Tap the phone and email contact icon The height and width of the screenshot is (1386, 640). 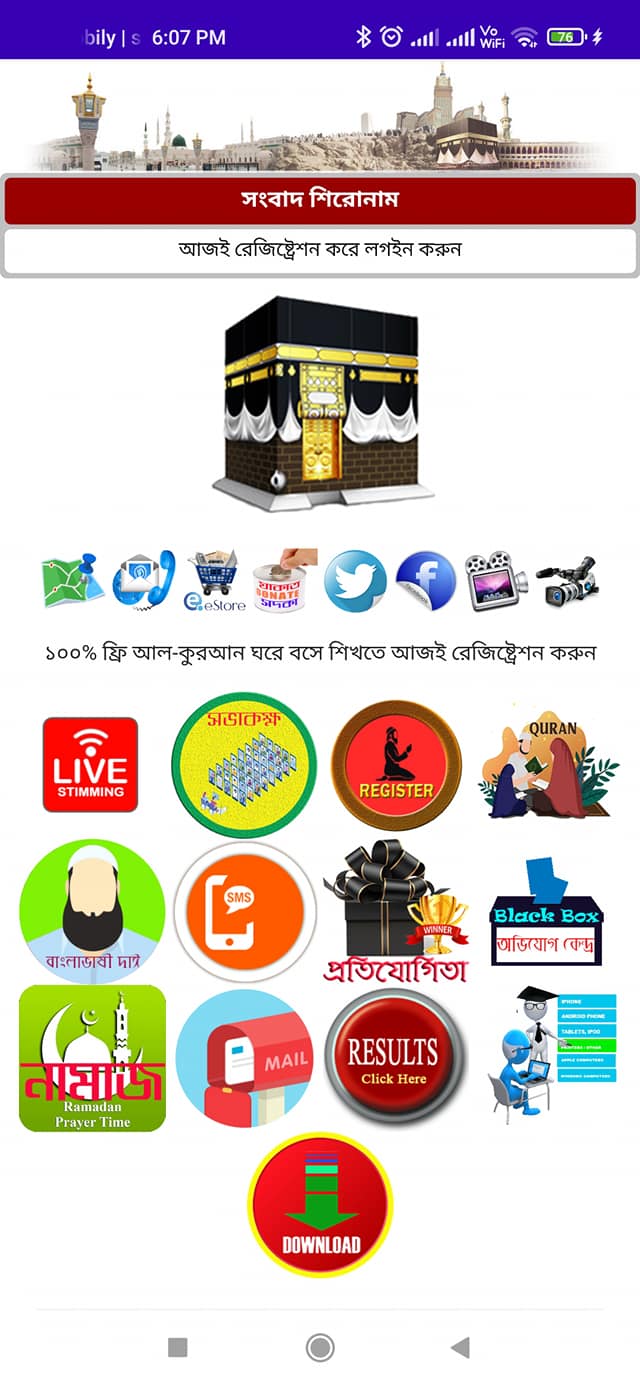[143, 581]
